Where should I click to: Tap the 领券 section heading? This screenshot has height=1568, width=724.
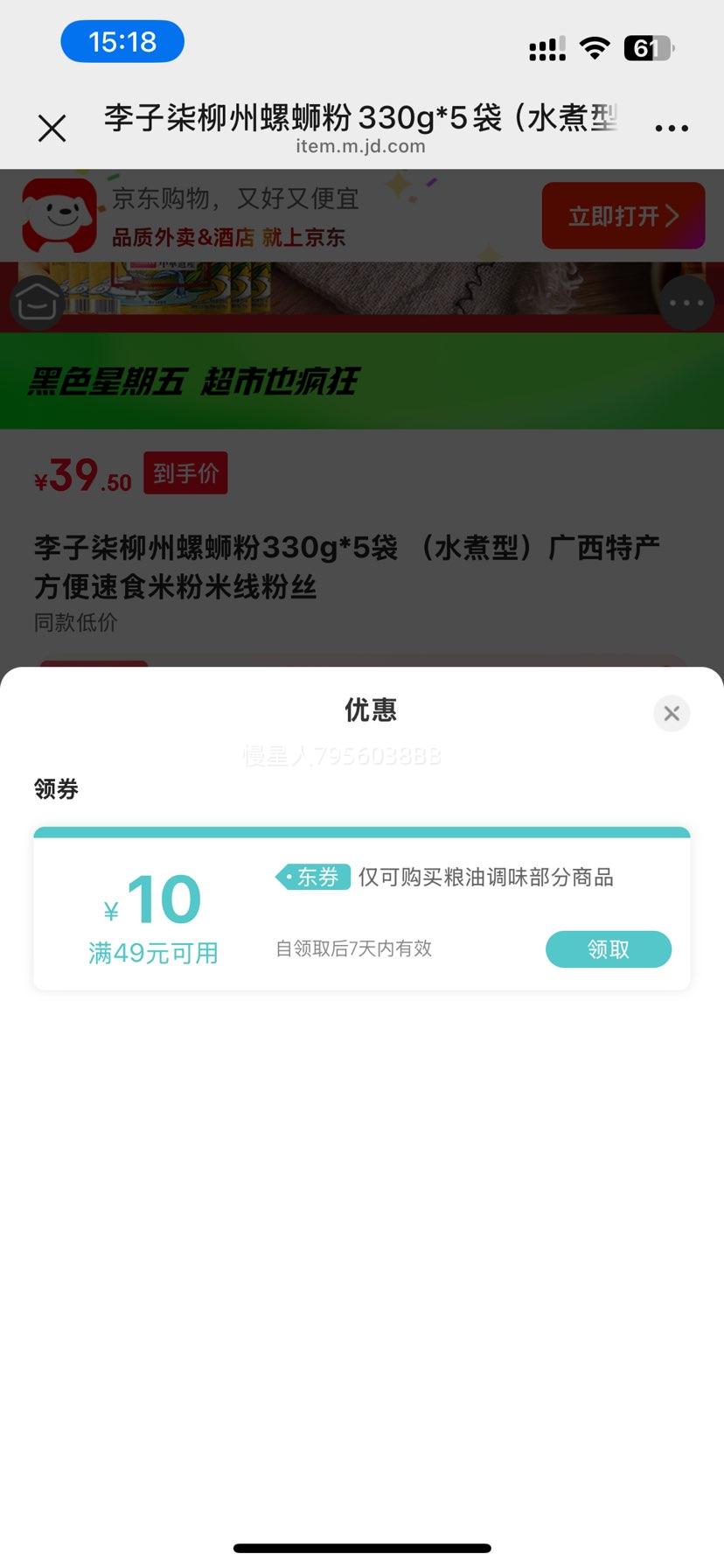(x=57, y=788)
